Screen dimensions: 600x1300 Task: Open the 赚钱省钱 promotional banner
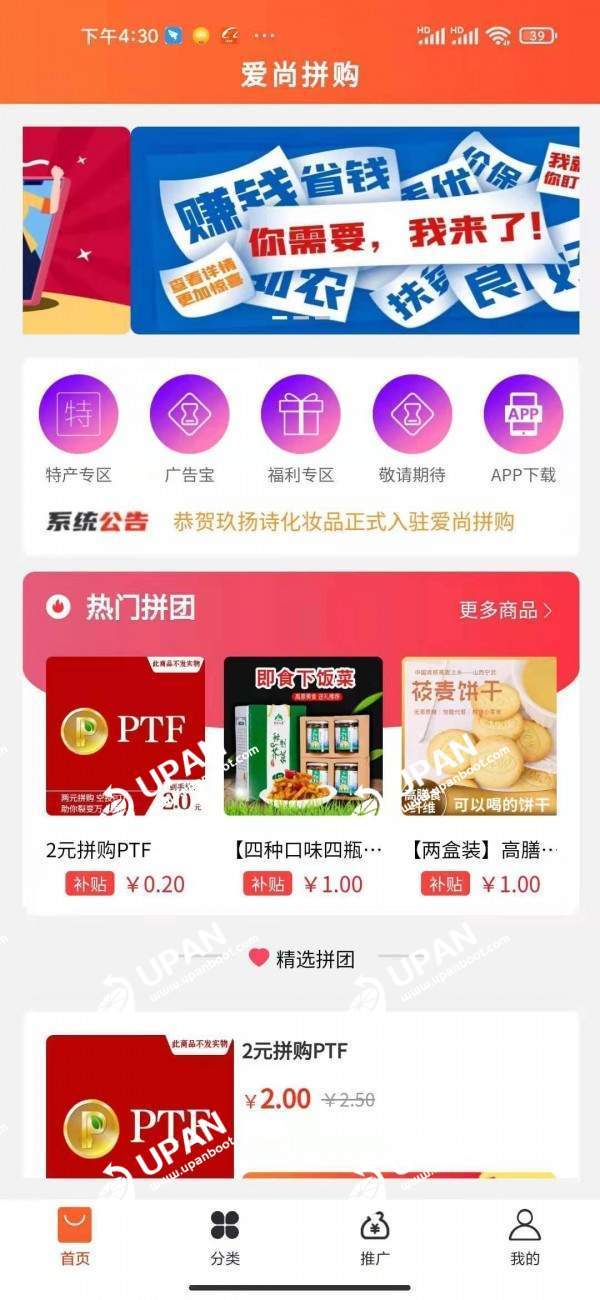pyautogui.click(x=355, y=230)
